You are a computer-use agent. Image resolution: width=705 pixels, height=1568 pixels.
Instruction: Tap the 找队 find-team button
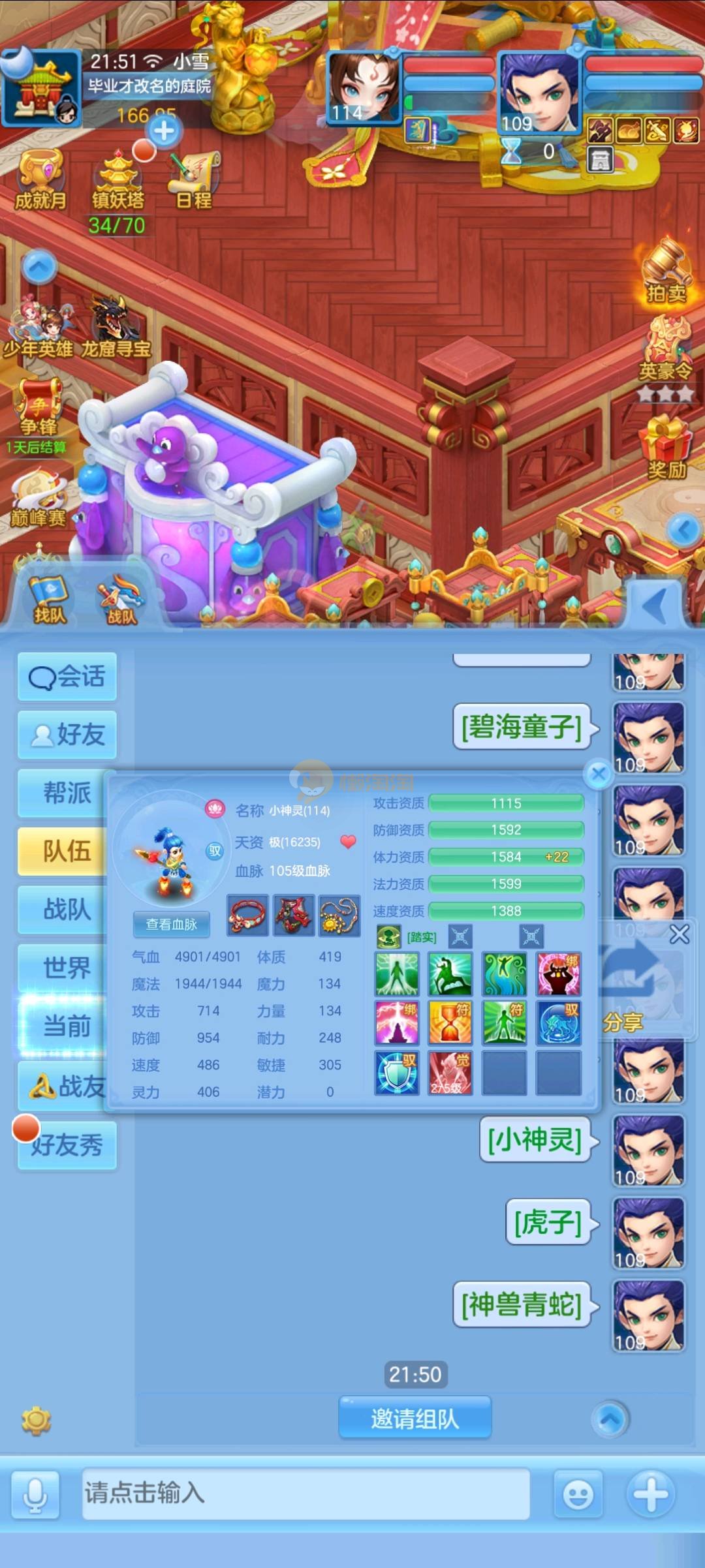(x=50, y=599)
